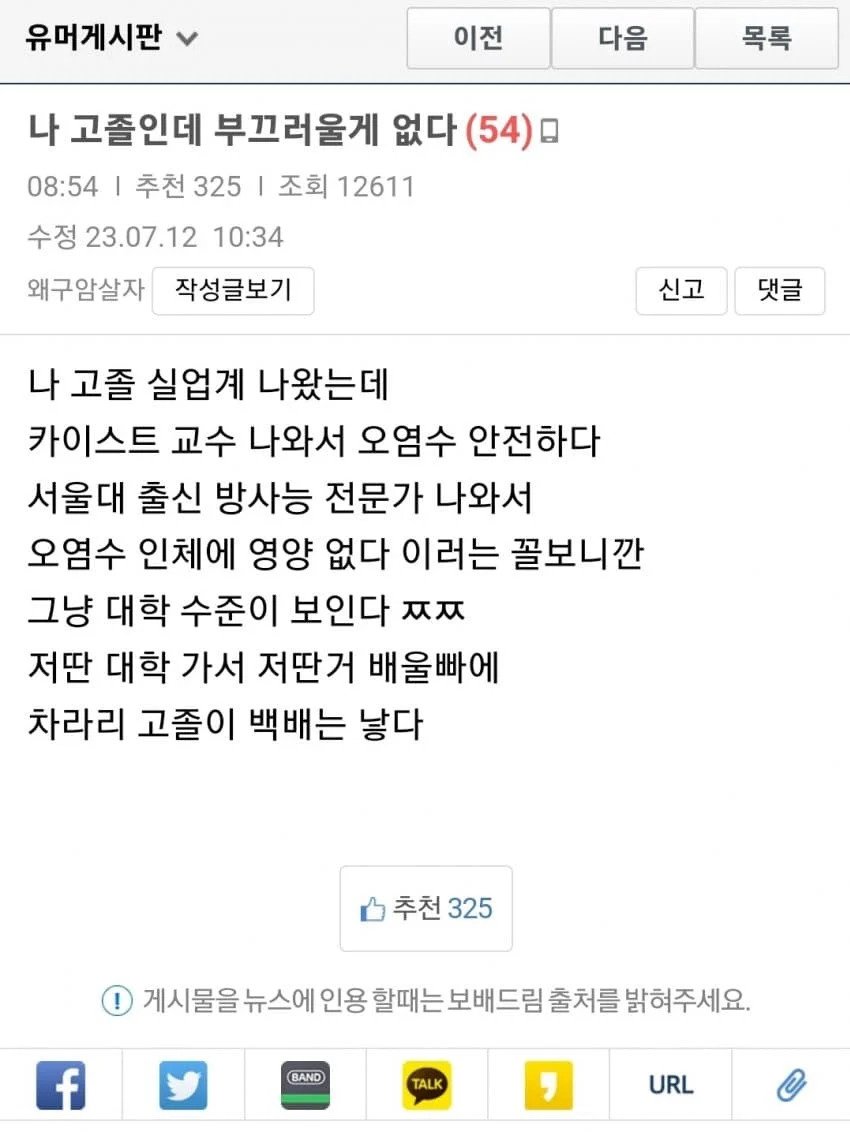View the author's posts via 작성글보기
Viewport: 850px width, 1132px height.
[x=233, y=291]
